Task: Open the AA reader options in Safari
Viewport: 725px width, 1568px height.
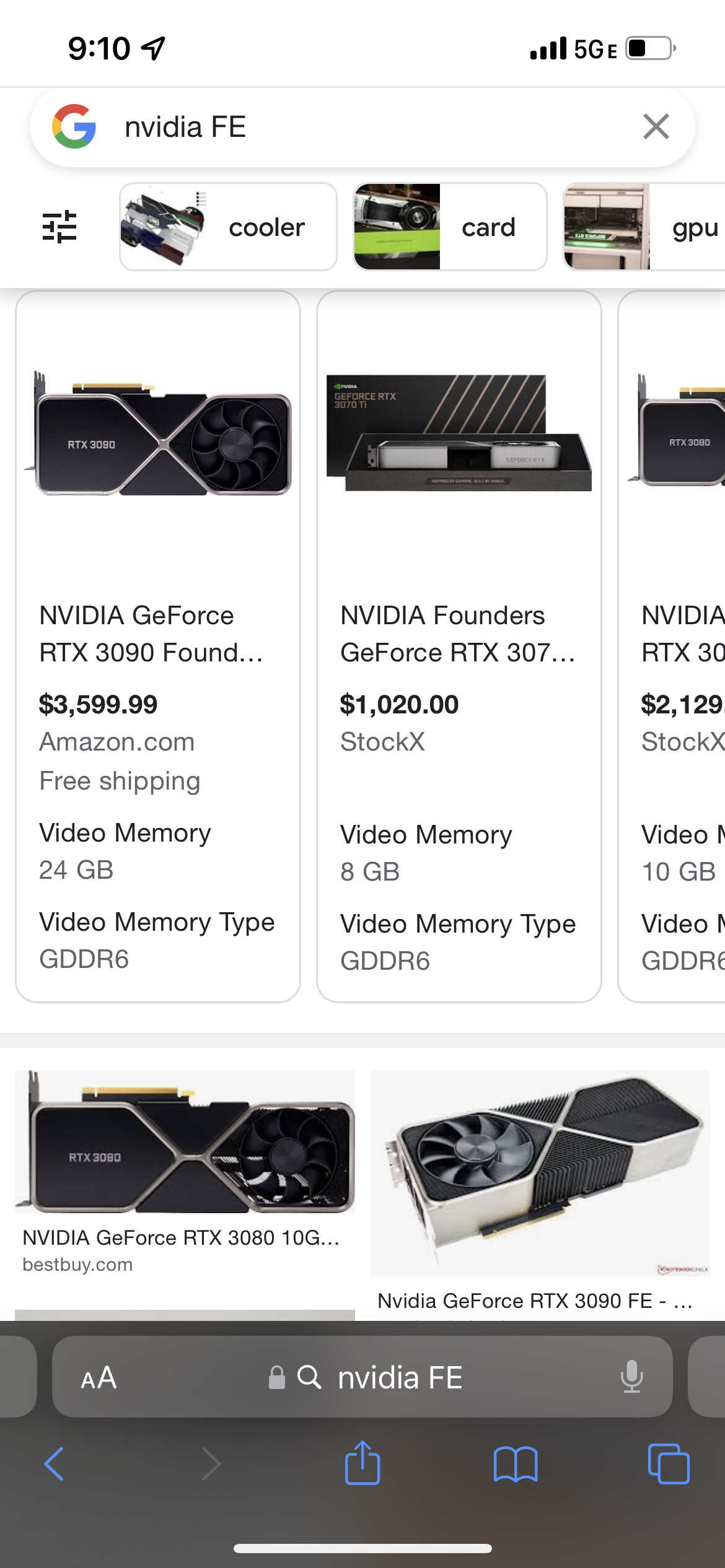Action: [99, 1378]
